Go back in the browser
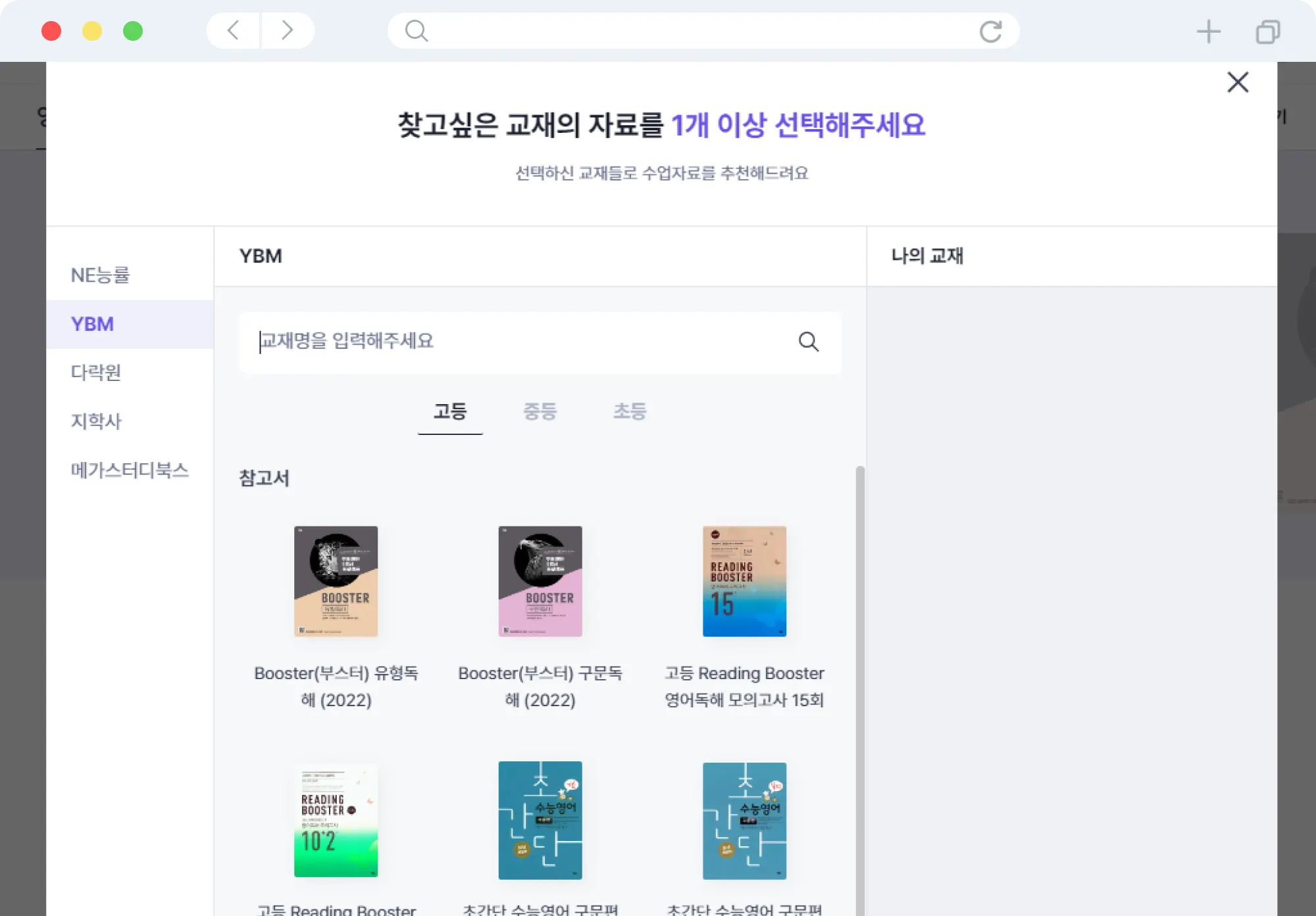1316x916 pixels. (x=234, y=30)
